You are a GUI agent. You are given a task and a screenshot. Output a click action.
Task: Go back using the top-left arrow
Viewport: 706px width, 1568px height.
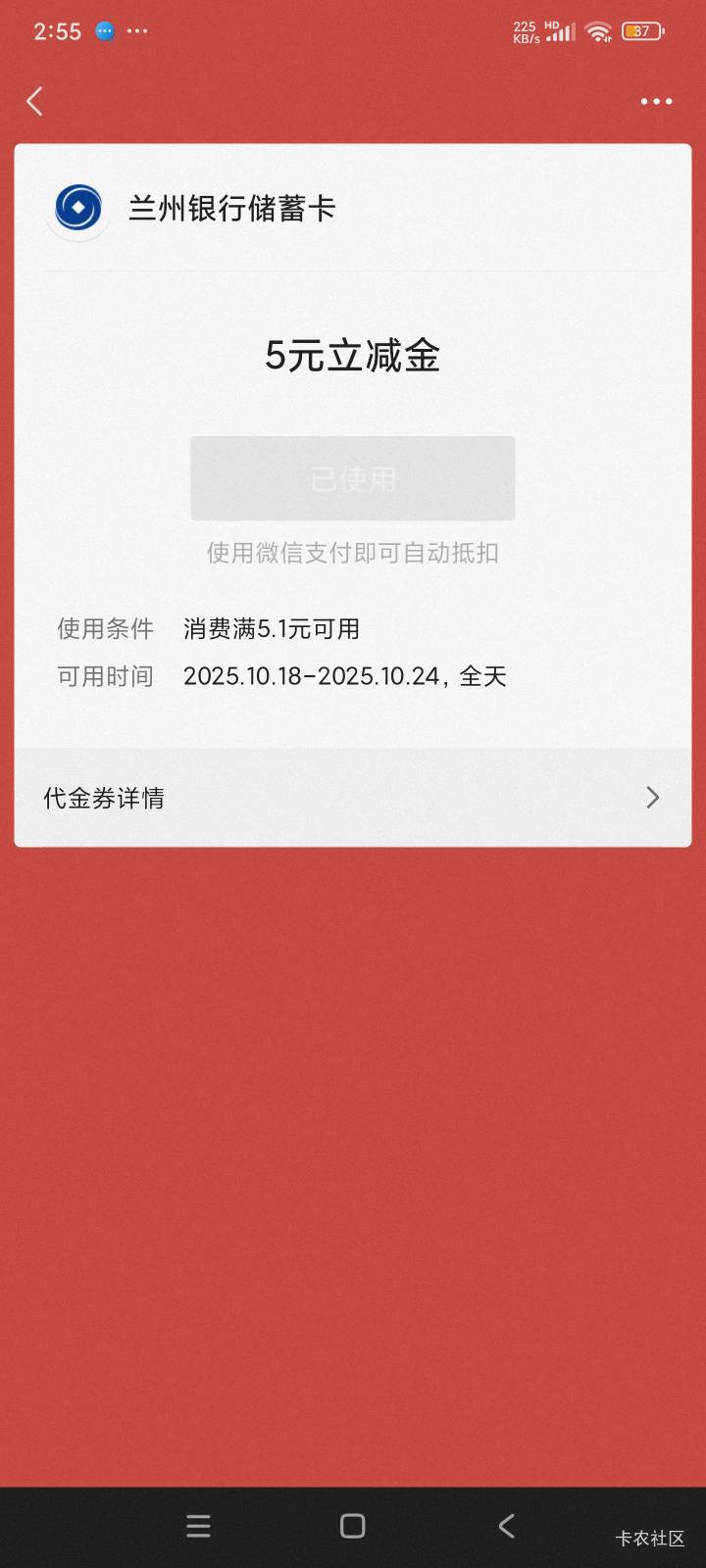click(35, 101)
